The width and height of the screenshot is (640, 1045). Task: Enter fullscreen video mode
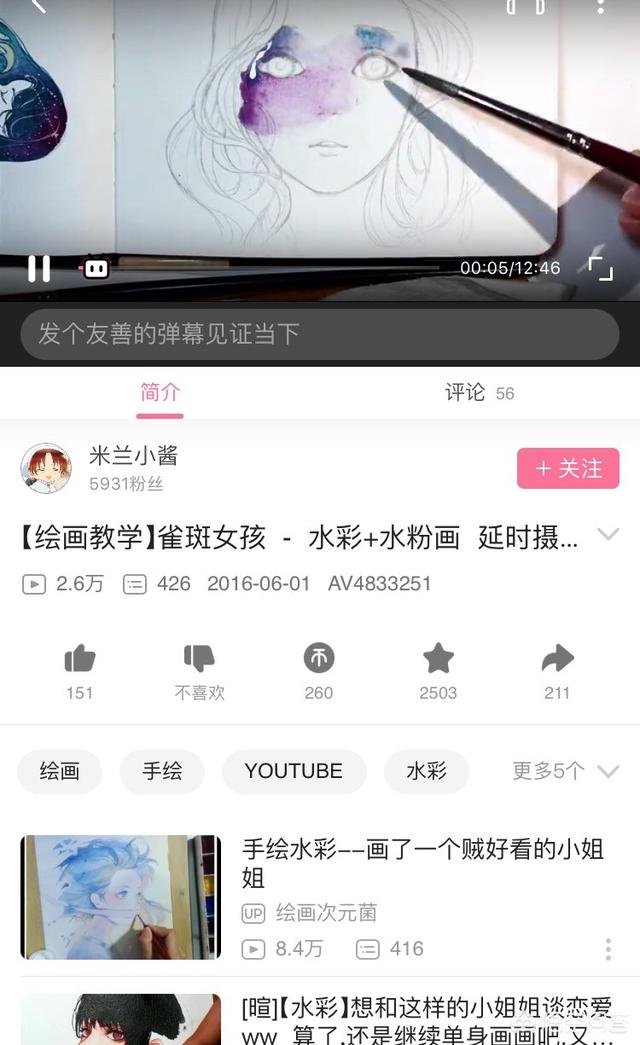tap(600, 268)
